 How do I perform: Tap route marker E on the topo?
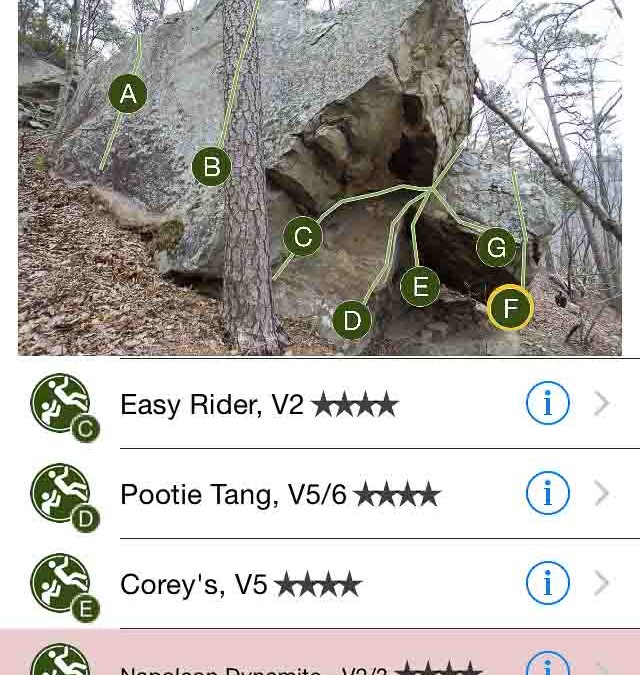pyautogui.click(x=420, y=288)
